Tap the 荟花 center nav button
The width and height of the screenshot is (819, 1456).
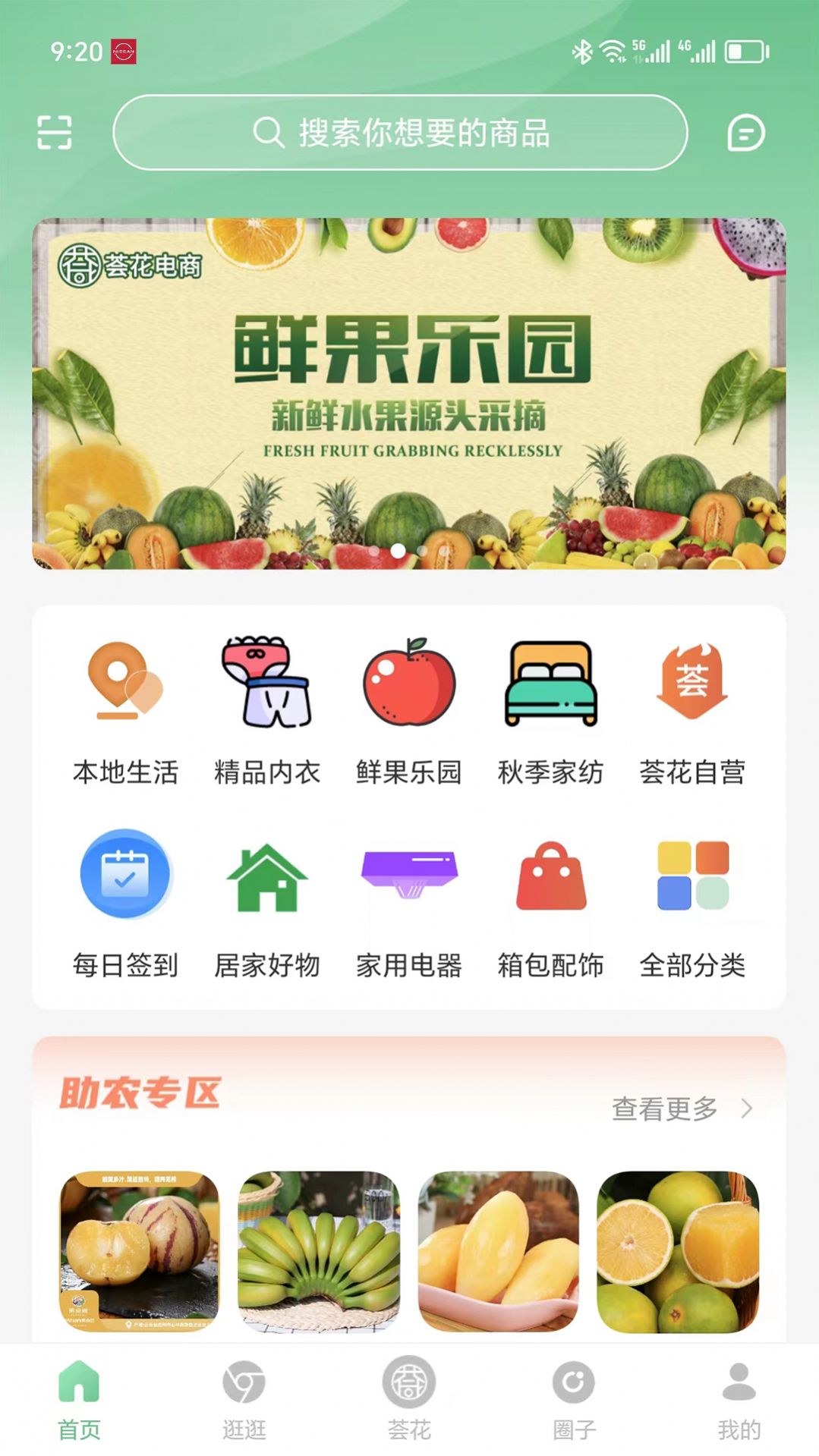point(409,1396)
